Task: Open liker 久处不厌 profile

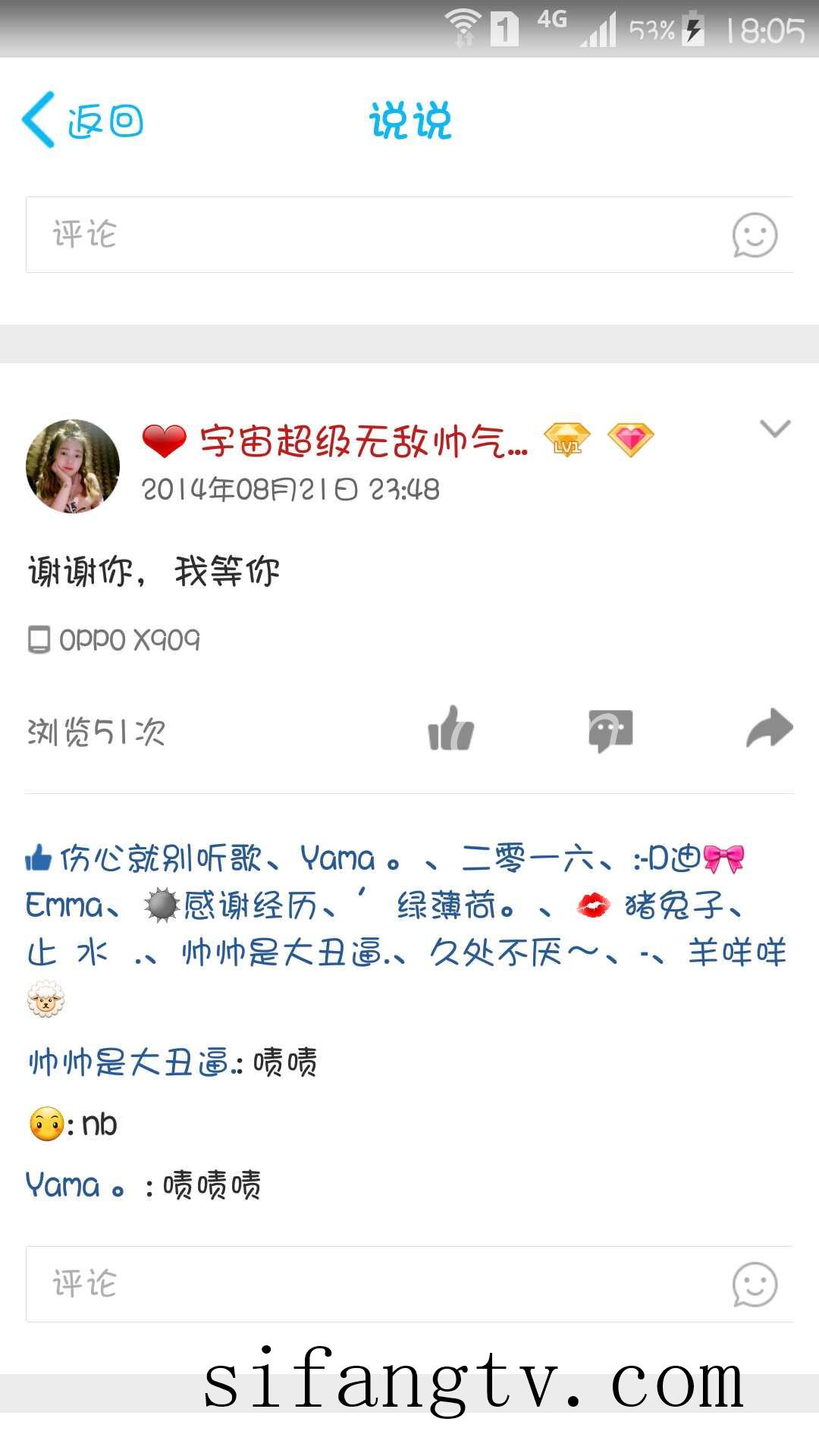Action: pyautogui.click(x=513, y=952)
